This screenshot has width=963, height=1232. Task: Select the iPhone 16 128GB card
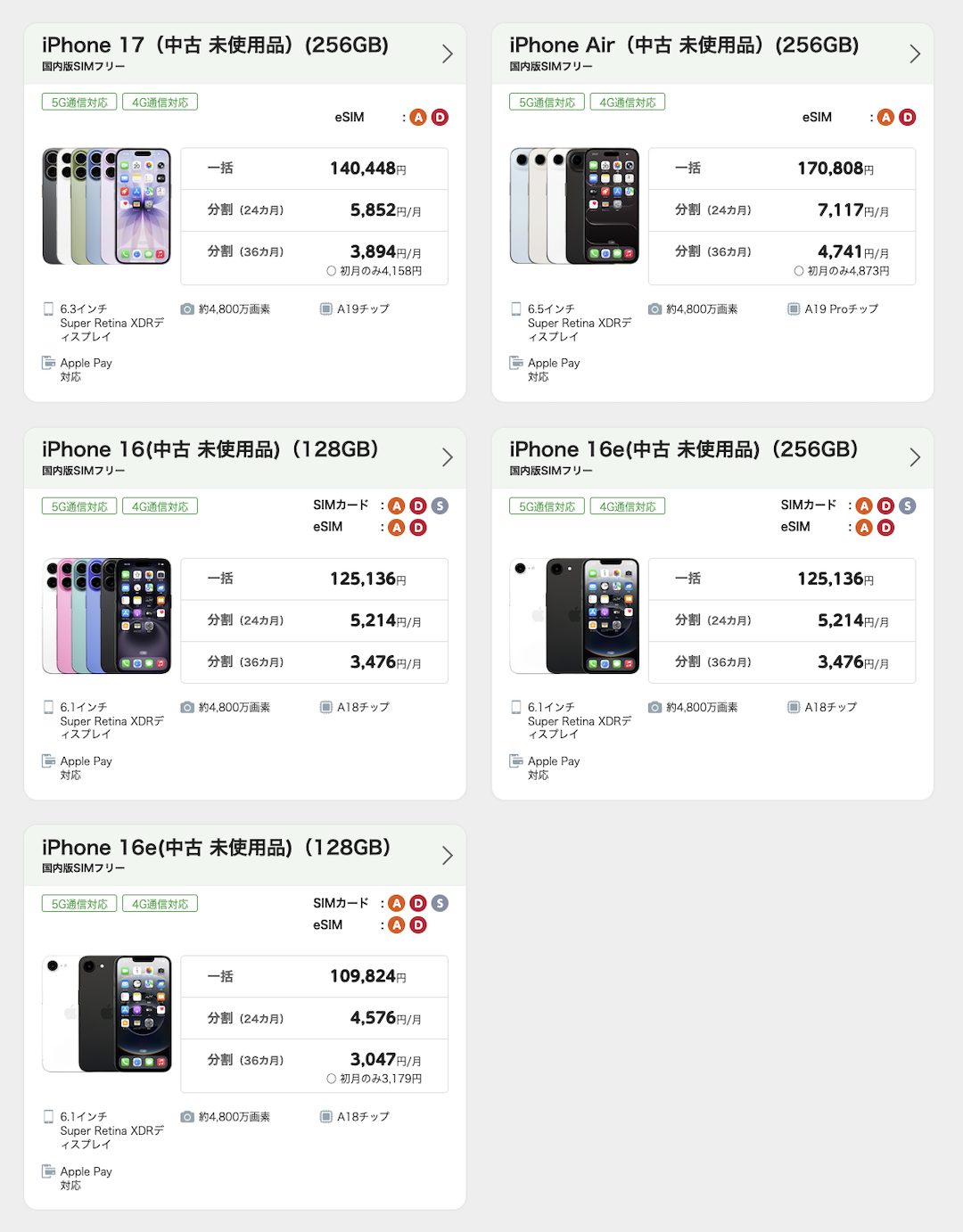pyautogui.click(x=210, y=450)
